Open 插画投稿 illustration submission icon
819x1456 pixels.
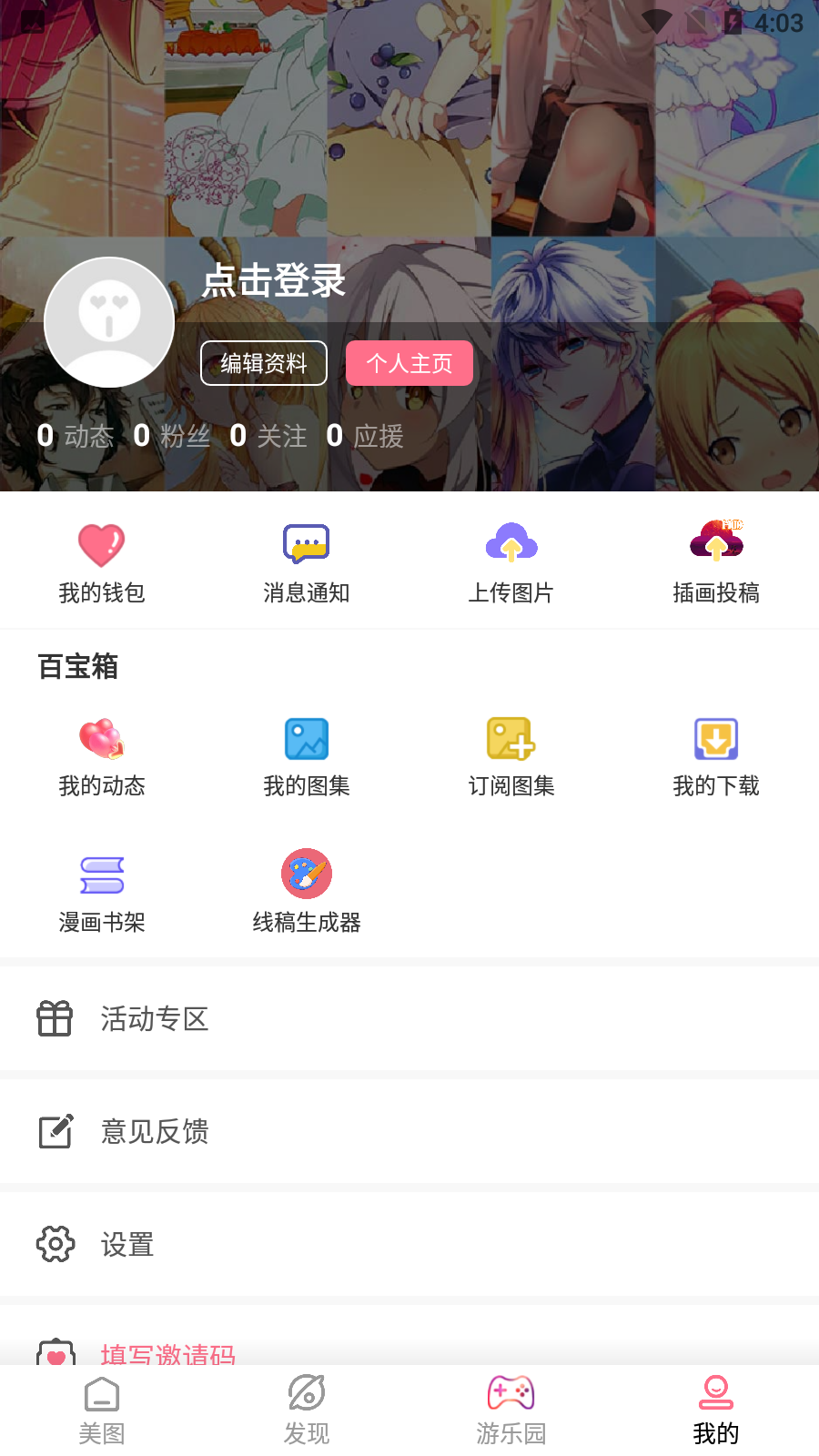pyautogui.click(x=716, y=541)
